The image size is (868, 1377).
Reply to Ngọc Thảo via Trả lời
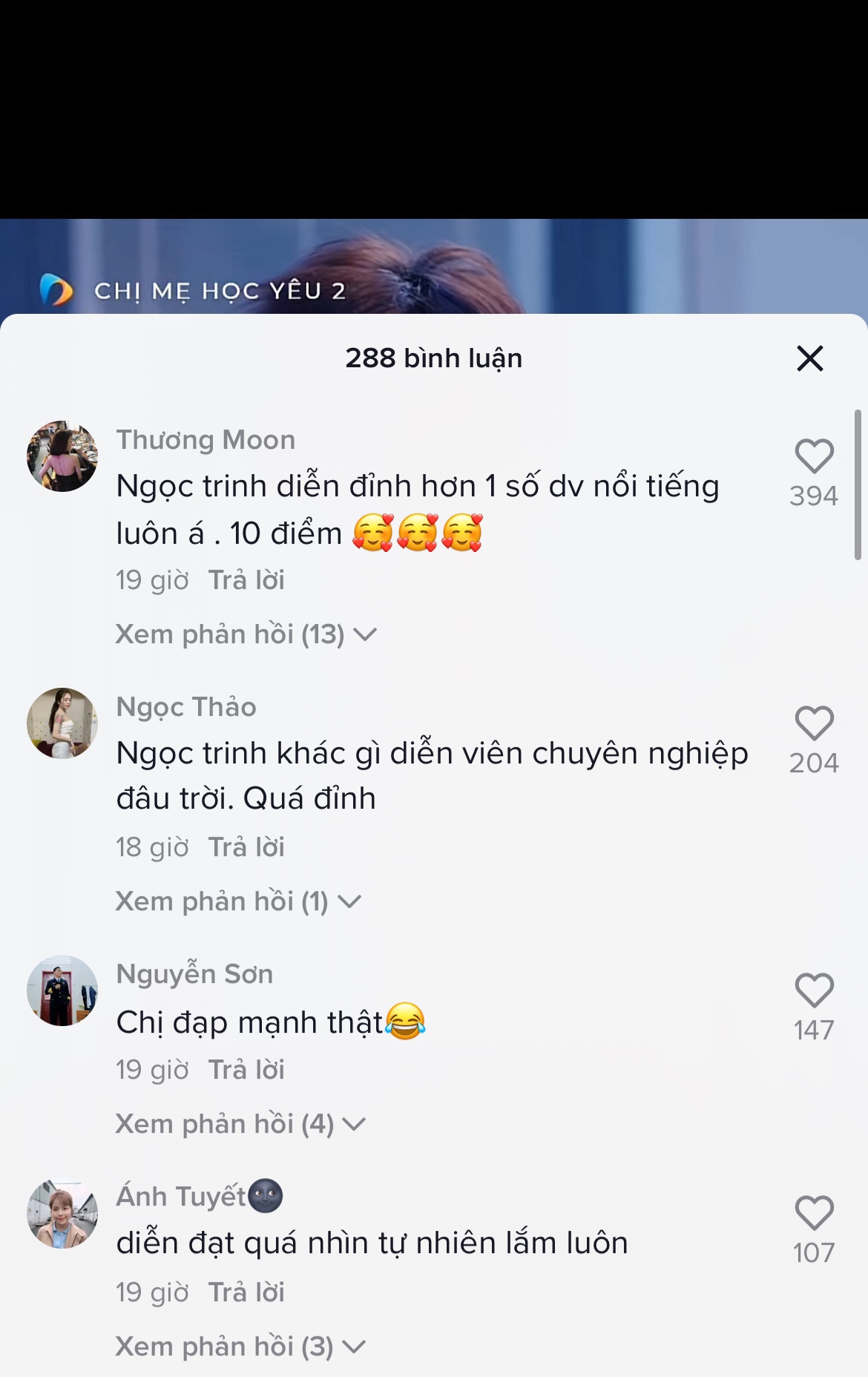pos(246,847)
